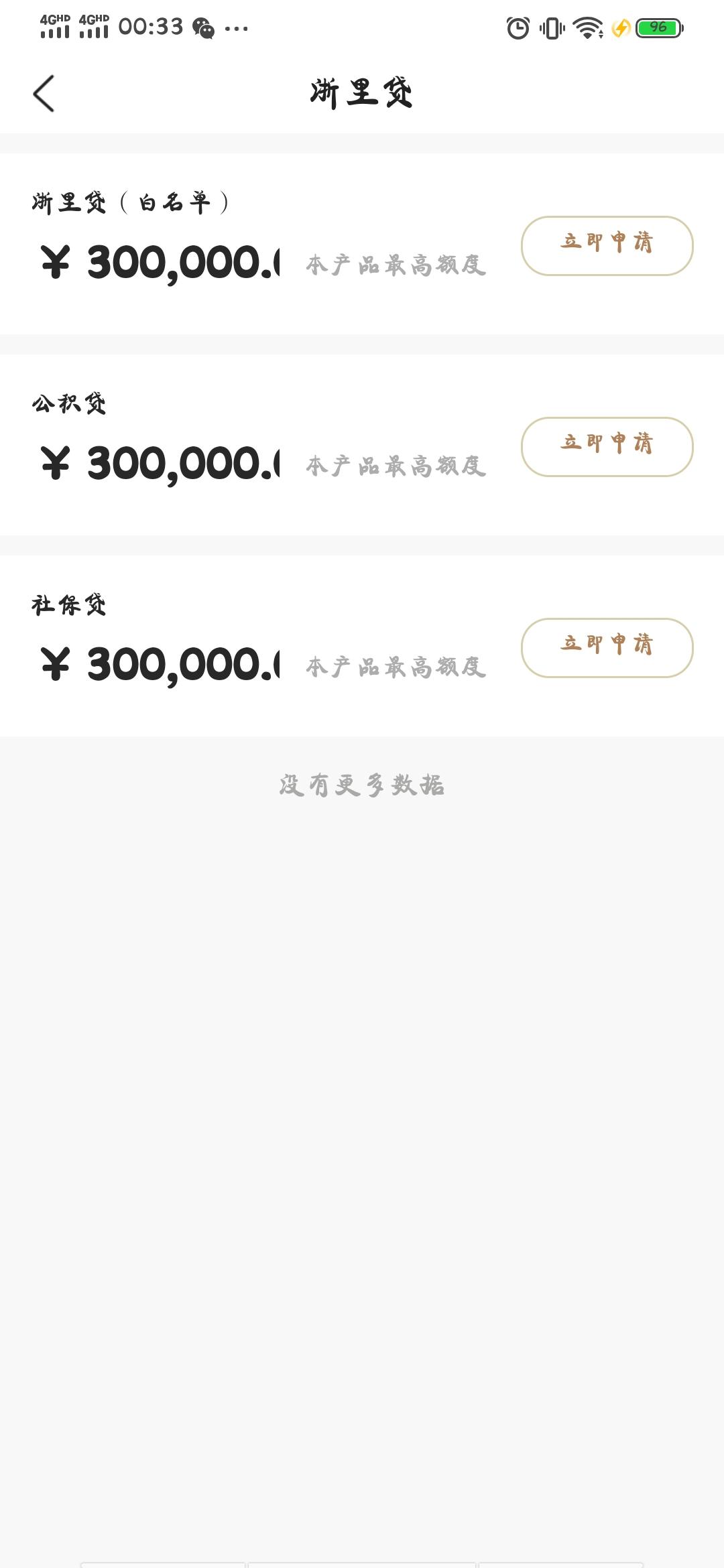Tap 立即申请 for 浙里贷(白名单)

pos(607,246)
